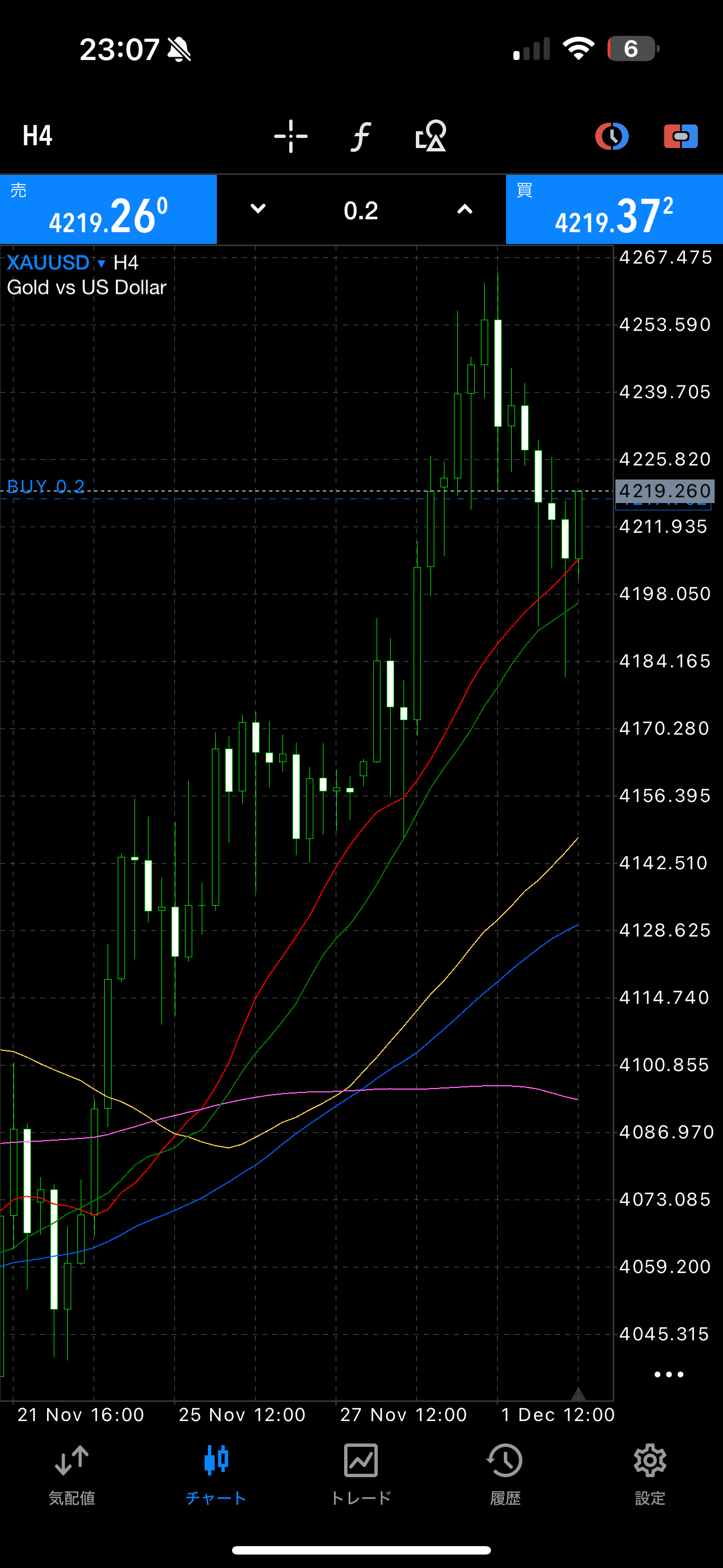The height and width of the screenshot is (1568, 723).
Task: Enable the crosshair tool
Action: click(291, 136)
